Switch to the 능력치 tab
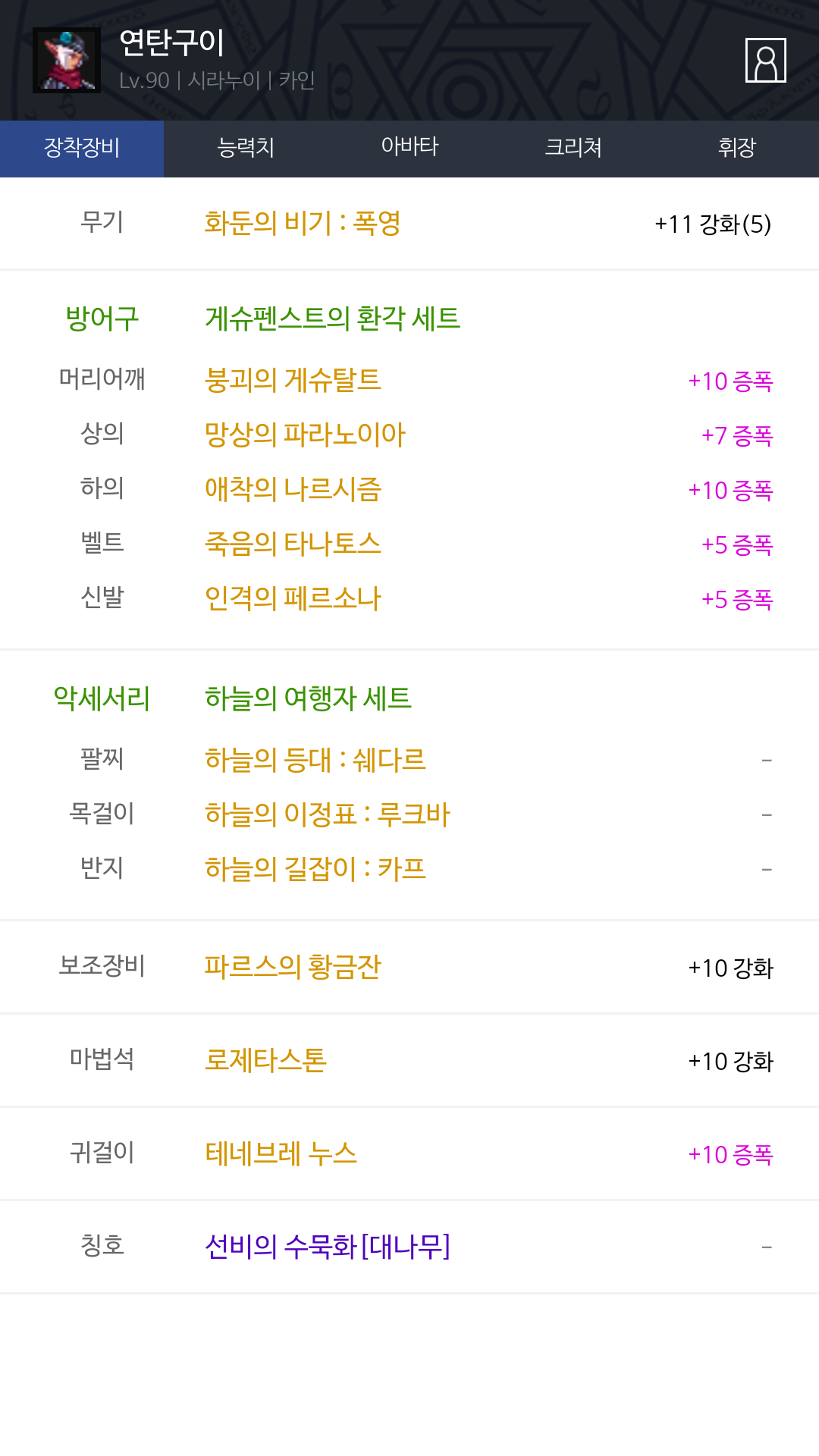819x1456 pixels. coord(246,149)
